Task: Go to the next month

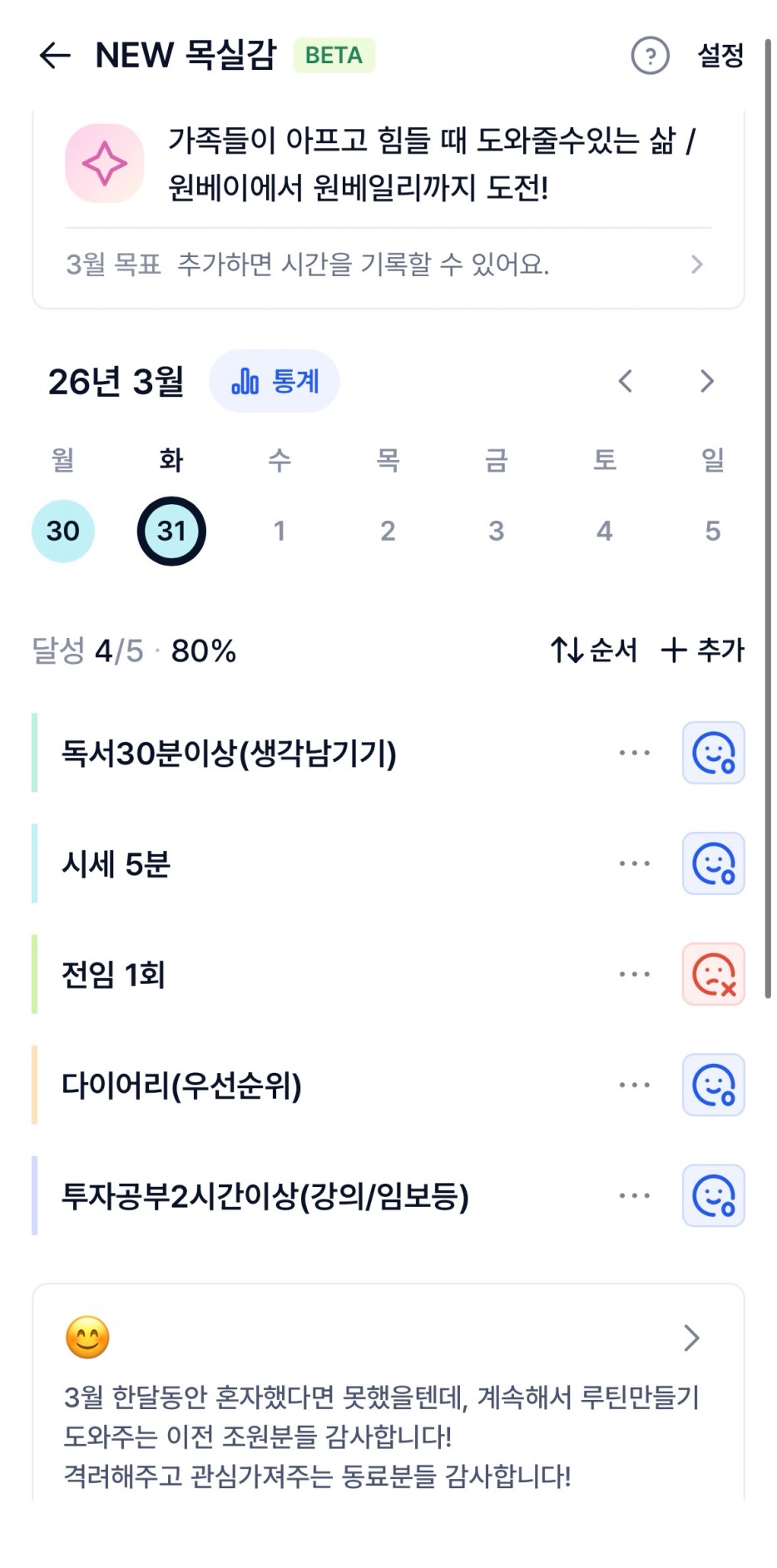Action: pos(706,381)
